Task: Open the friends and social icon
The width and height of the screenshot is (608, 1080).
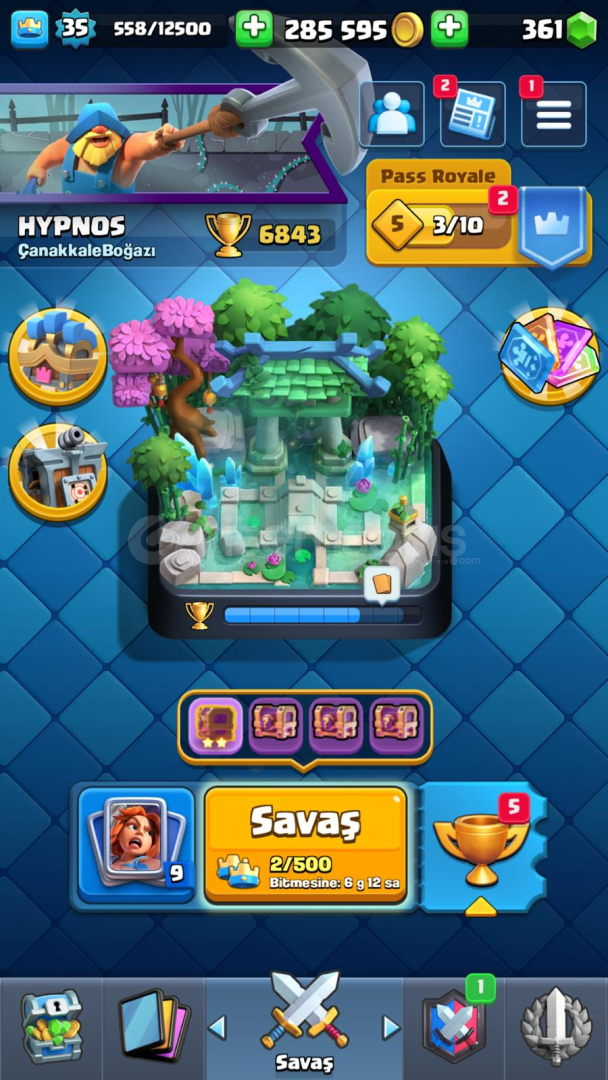Action: (391, 115)
